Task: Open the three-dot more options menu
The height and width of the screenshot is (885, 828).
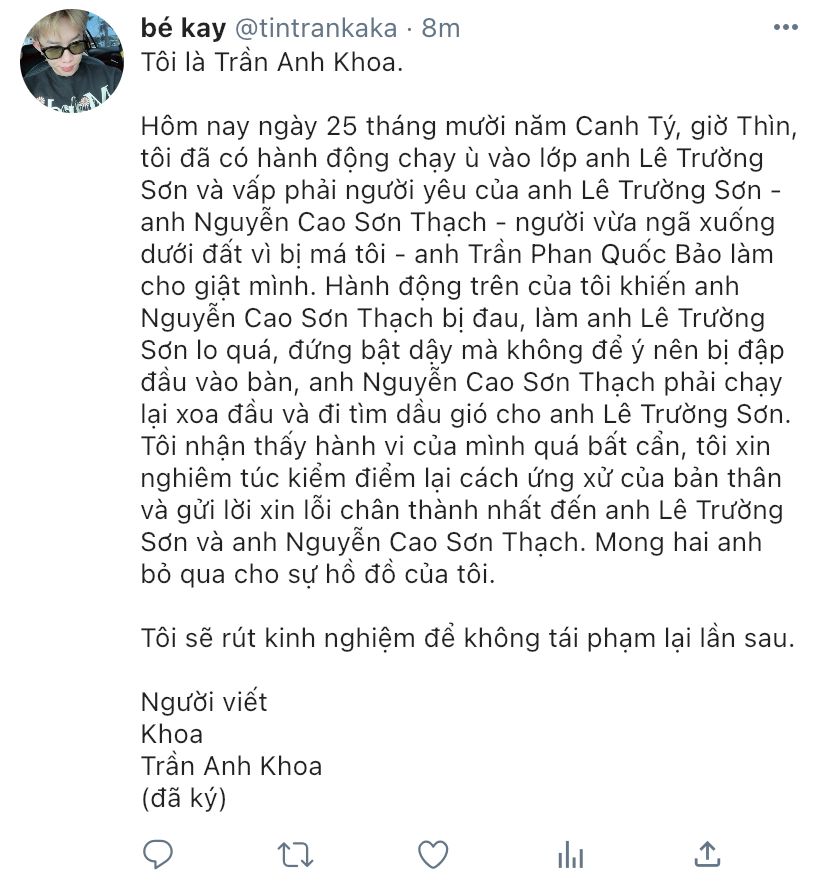Action: 785,27
